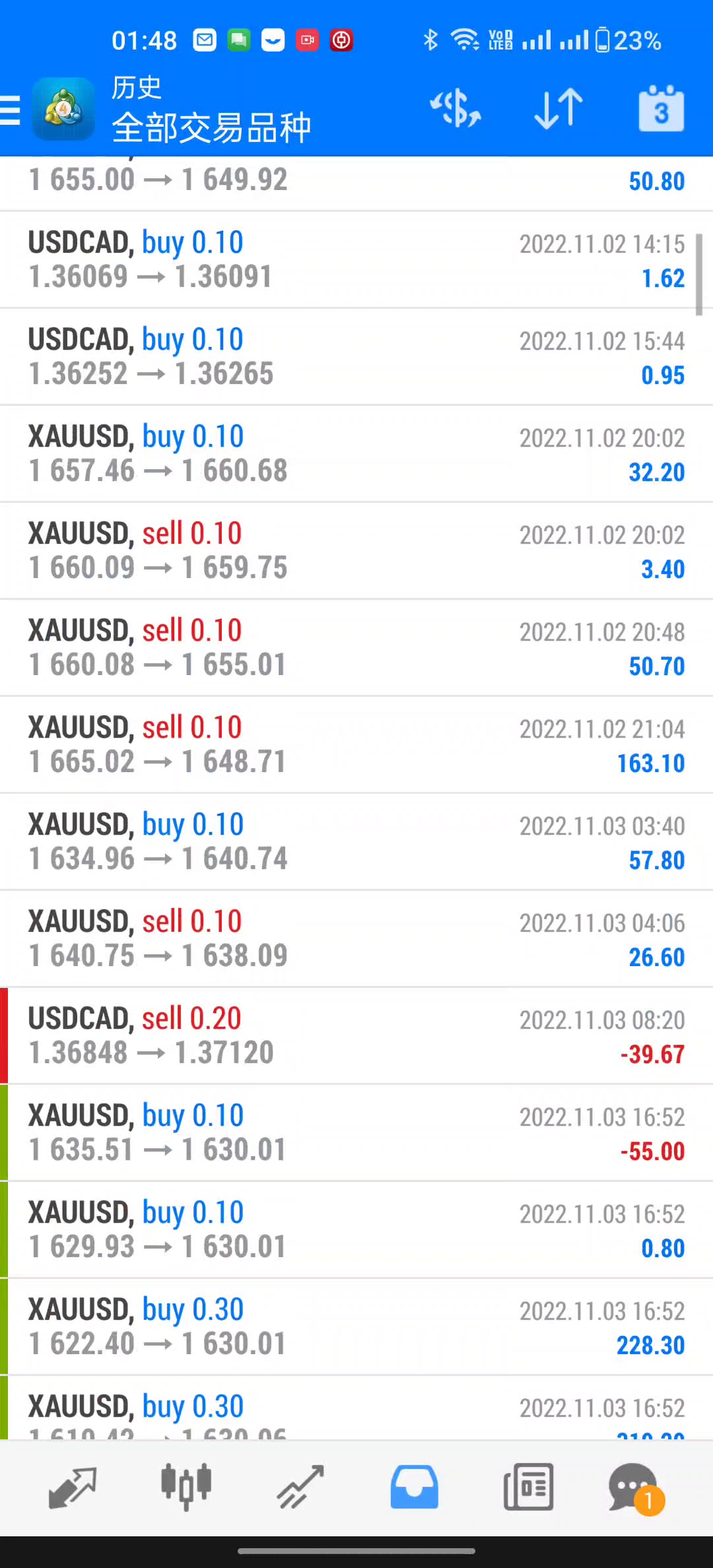Open the currency symbol filter
Screen dimensions: 713x1568
[x=456, y=109]
